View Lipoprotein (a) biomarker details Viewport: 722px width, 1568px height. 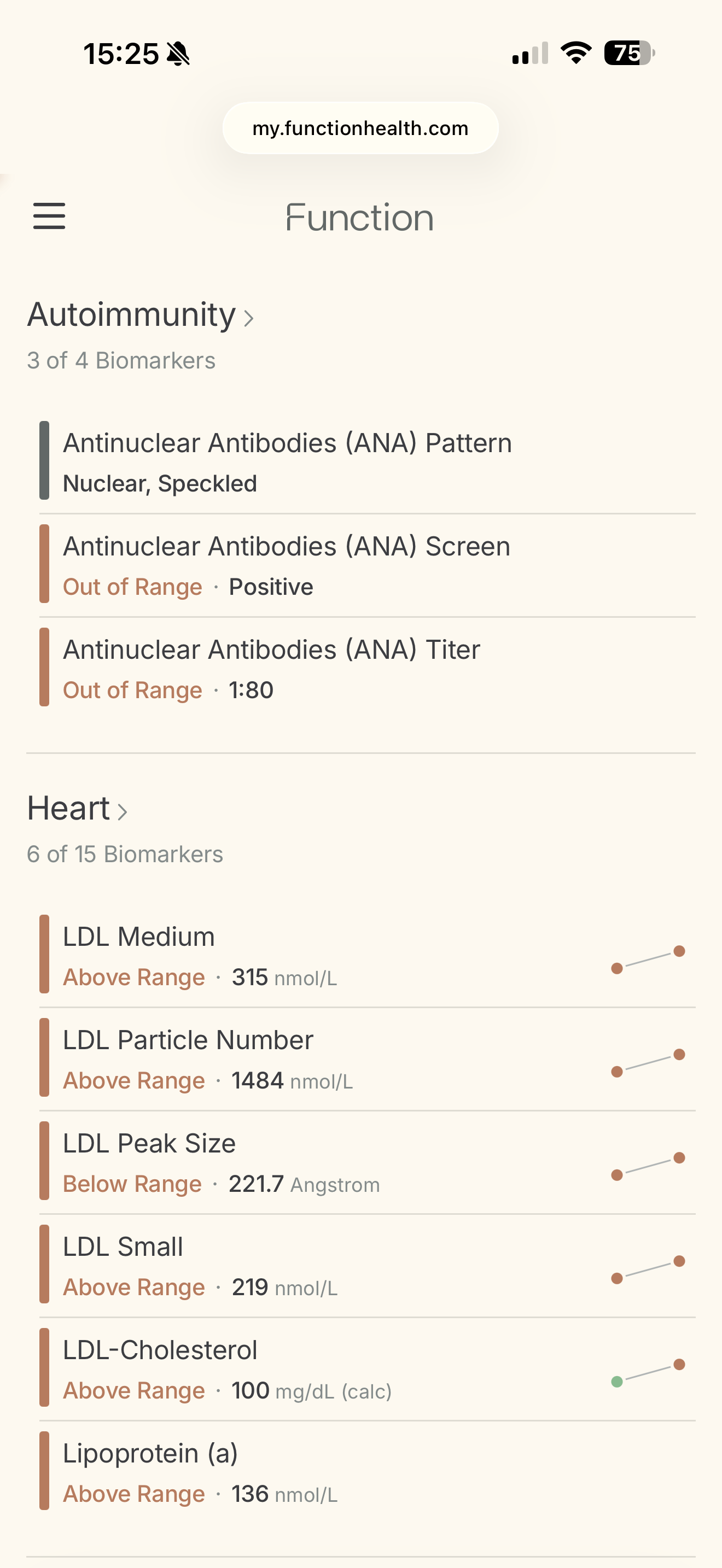pos(365,1472)
